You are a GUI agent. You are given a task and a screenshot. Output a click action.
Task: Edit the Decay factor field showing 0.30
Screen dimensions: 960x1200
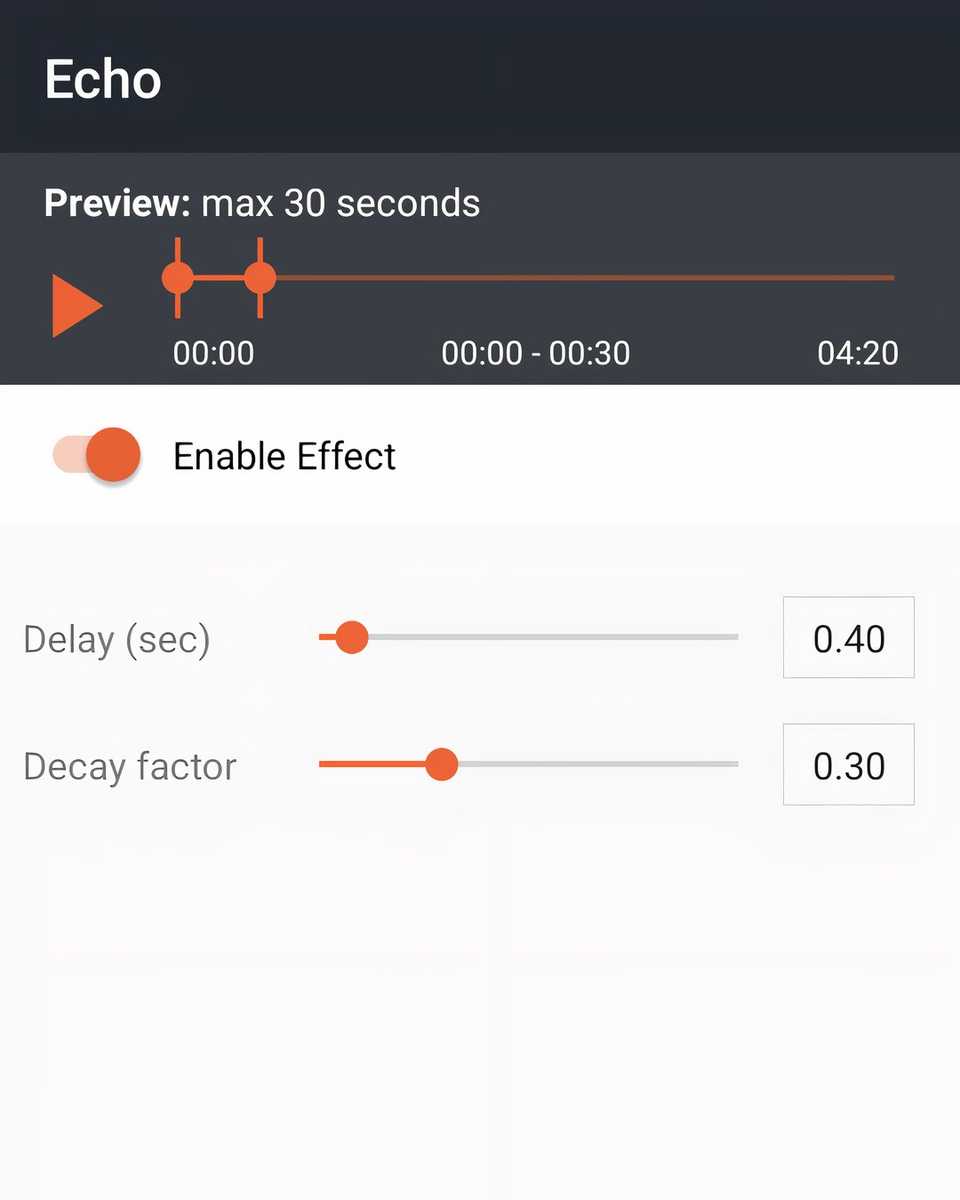pyautogui.click(x=848, y=765)
